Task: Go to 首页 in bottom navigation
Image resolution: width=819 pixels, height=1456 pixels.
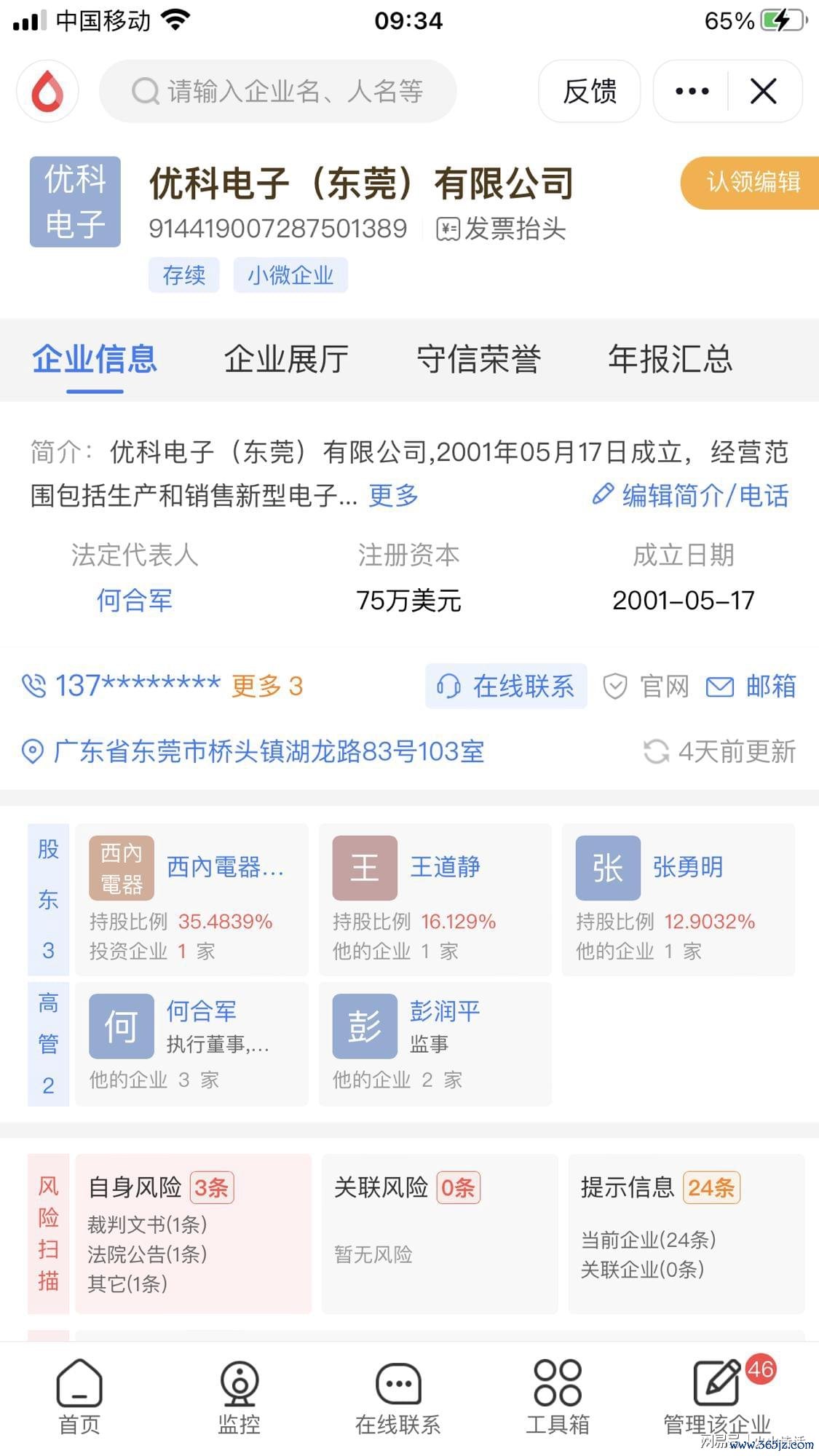Action: coord(79,1398)
